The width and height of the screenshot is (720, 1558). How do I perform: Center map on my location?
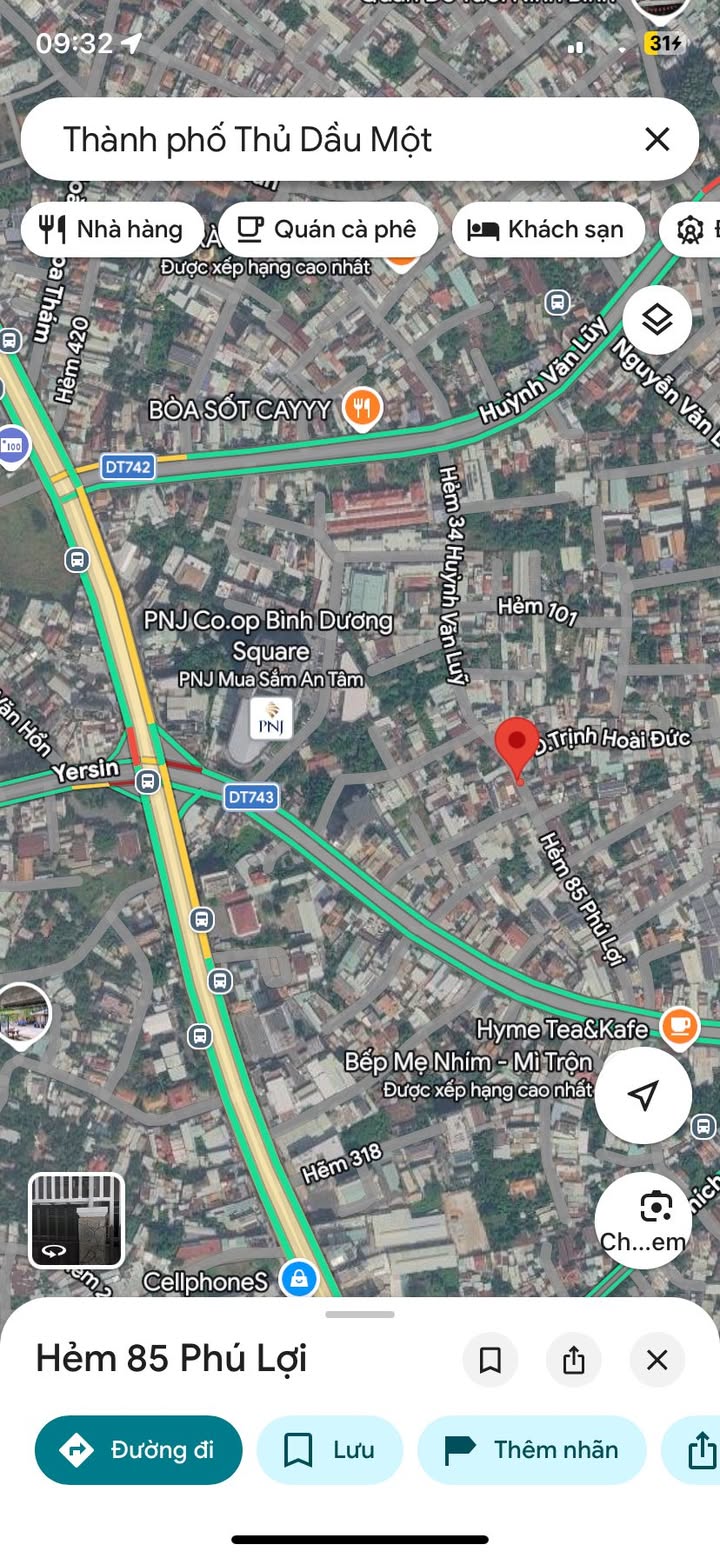pyautogui.click(x=643, y=1095)
